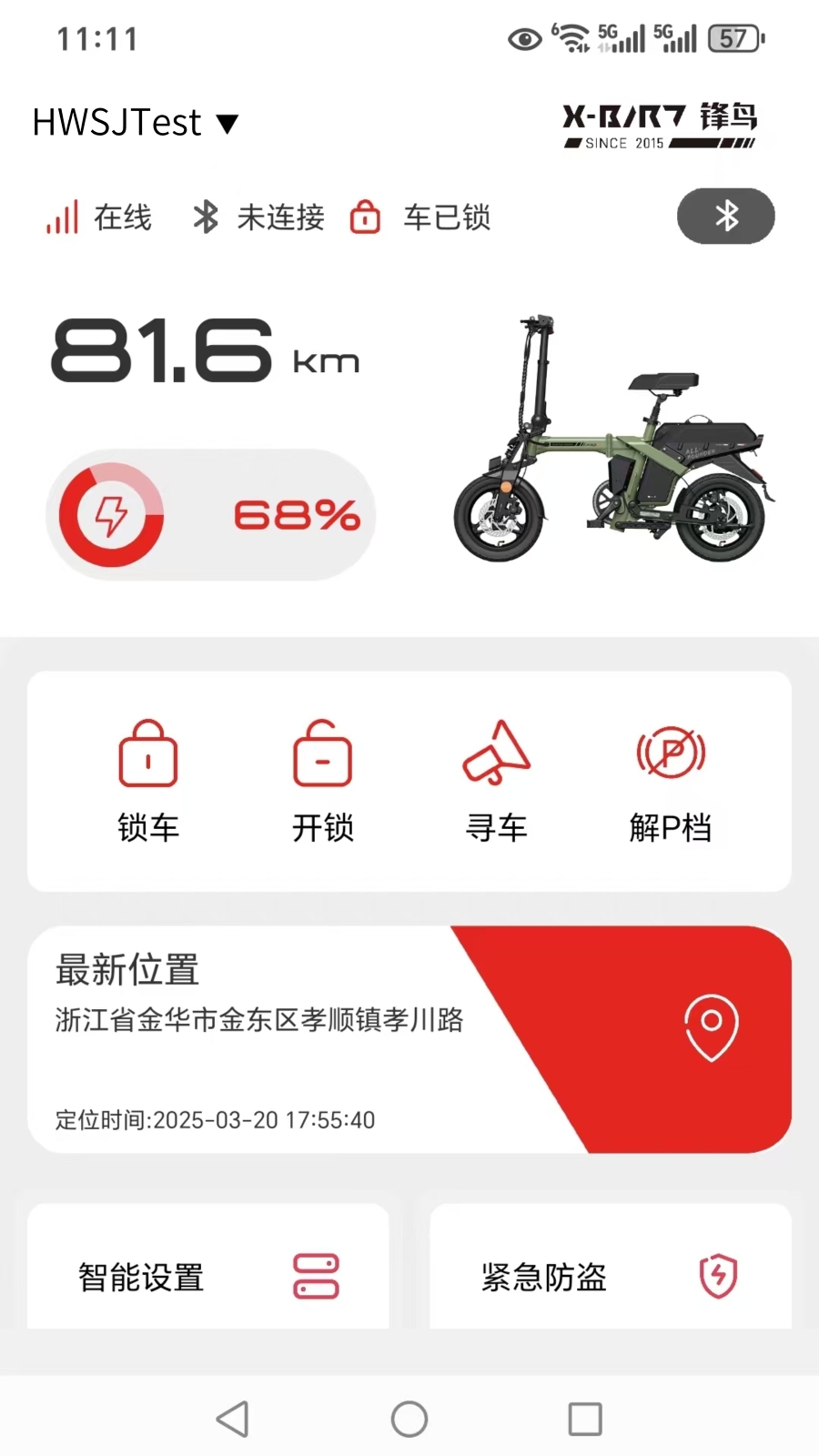The image size is (819, 1456).
Task: Open 智能设置 smart settings
Action: click(207, 1274)
